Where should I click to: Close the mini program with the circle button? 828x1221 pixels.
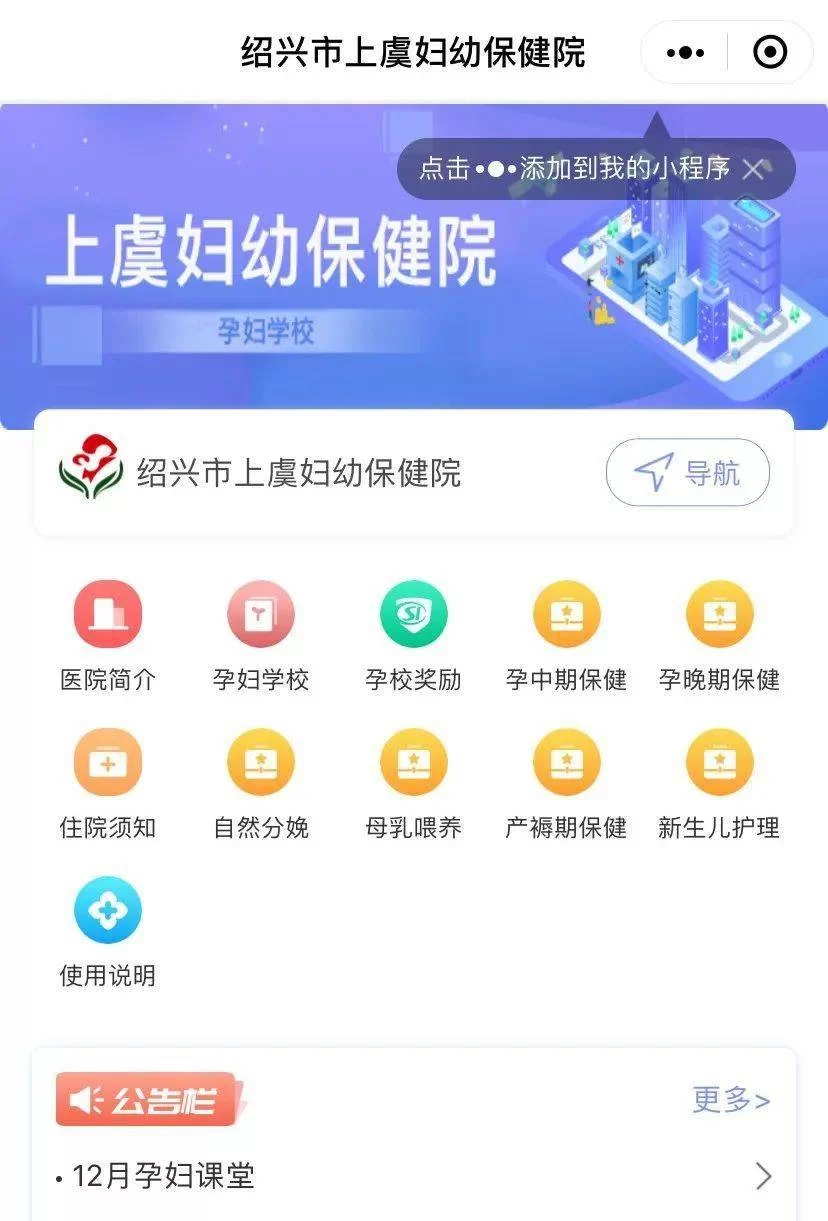(x=769, y=53)
